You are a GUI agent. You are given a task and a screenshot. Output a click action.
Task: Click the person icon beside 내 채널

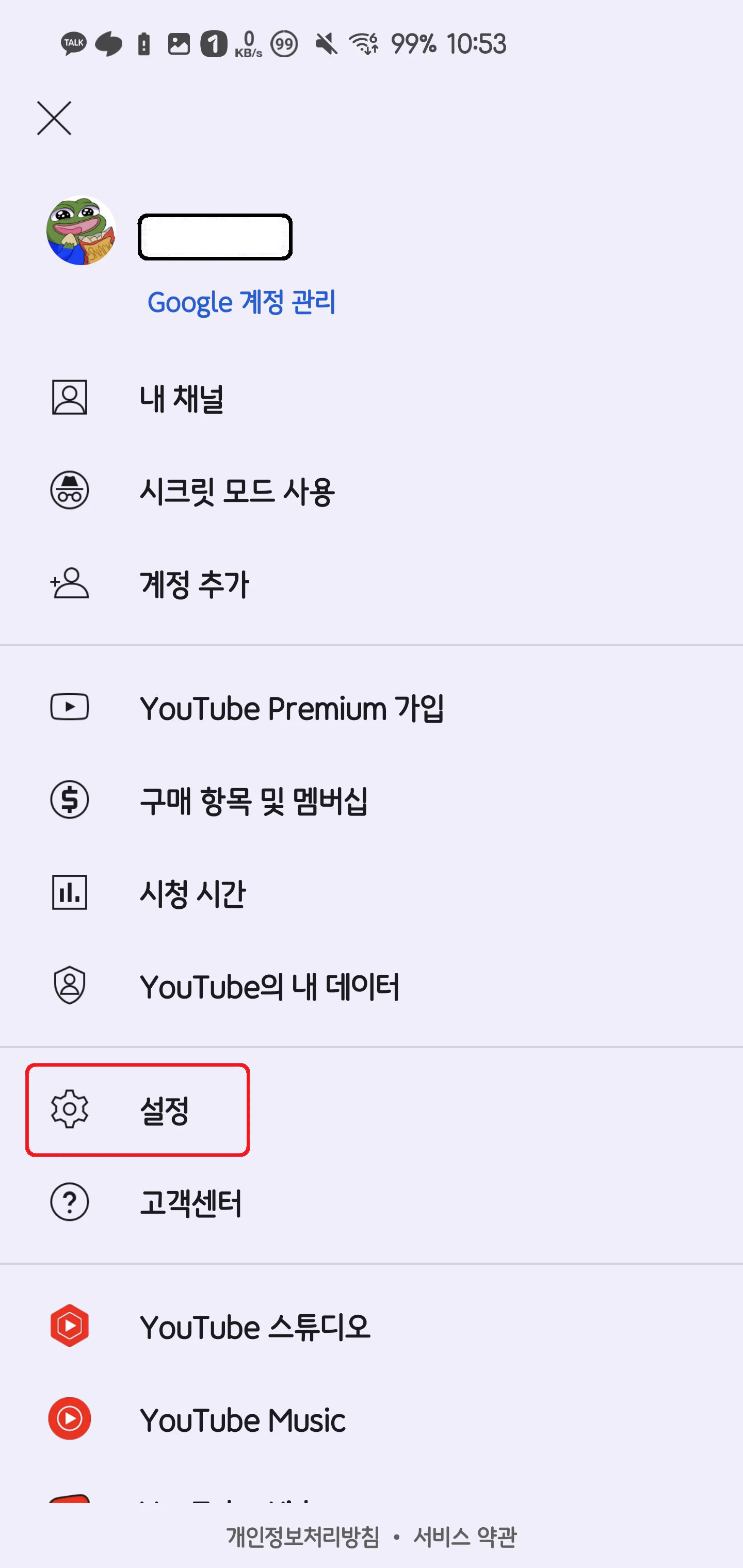(70, 397)
